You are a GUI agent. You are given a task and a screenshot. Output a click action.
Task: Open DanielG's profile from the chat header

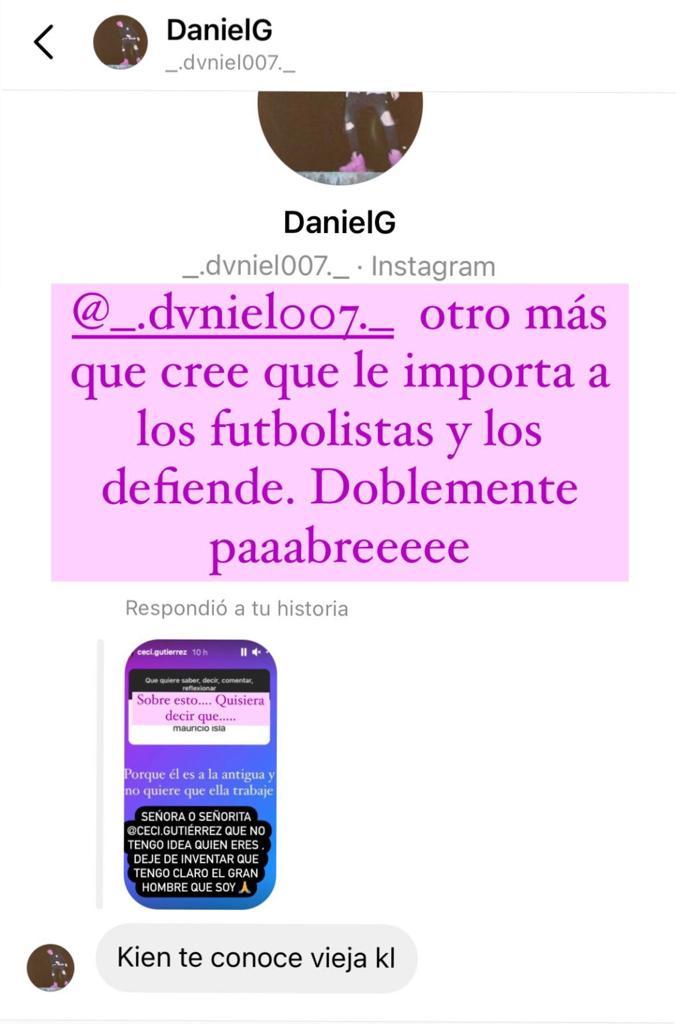120,43
